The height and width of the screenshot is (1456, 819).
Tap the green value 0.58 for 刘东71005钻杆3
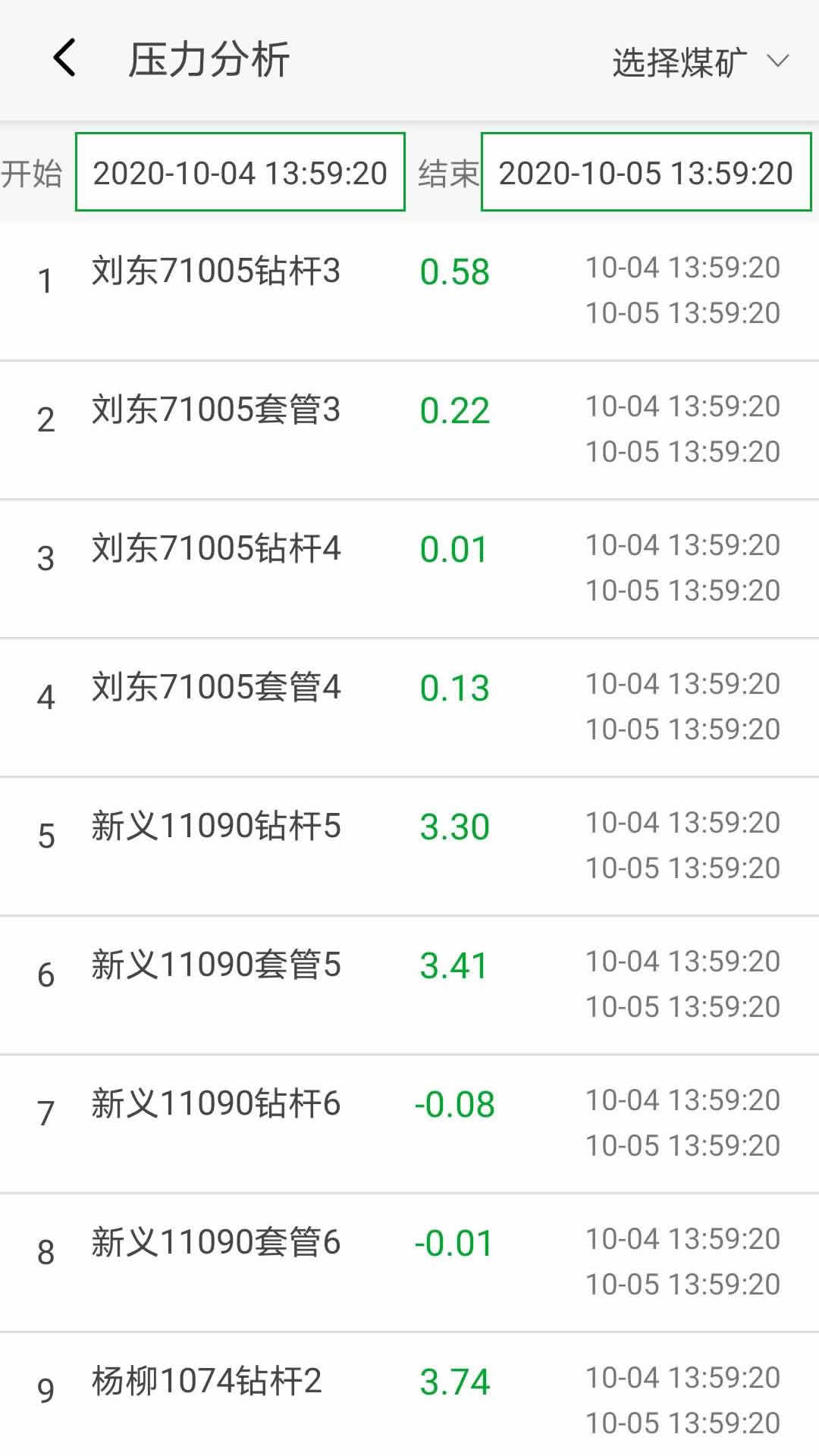(x=453, y=271)
